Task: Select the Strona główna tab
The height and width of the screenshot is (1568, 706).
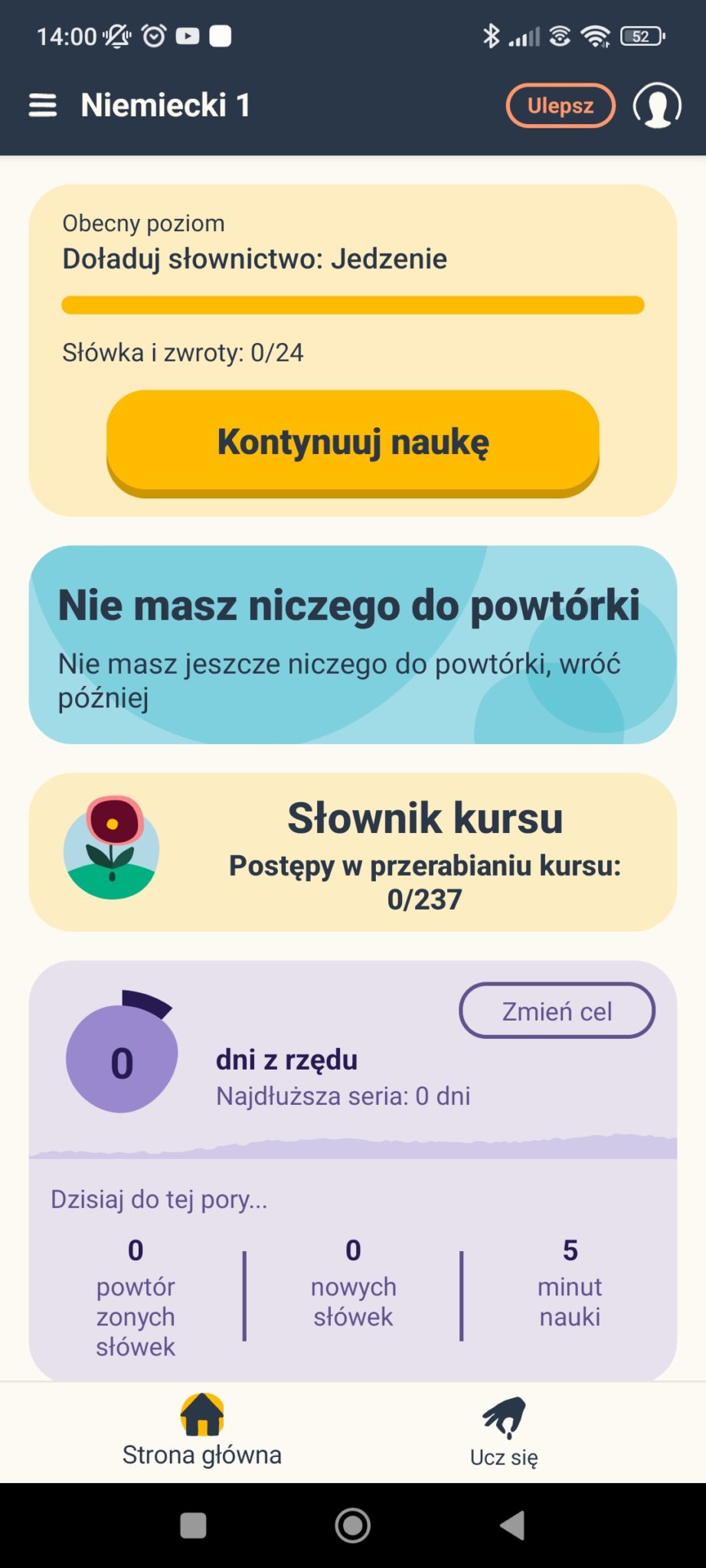Action: pos(201,1432)
